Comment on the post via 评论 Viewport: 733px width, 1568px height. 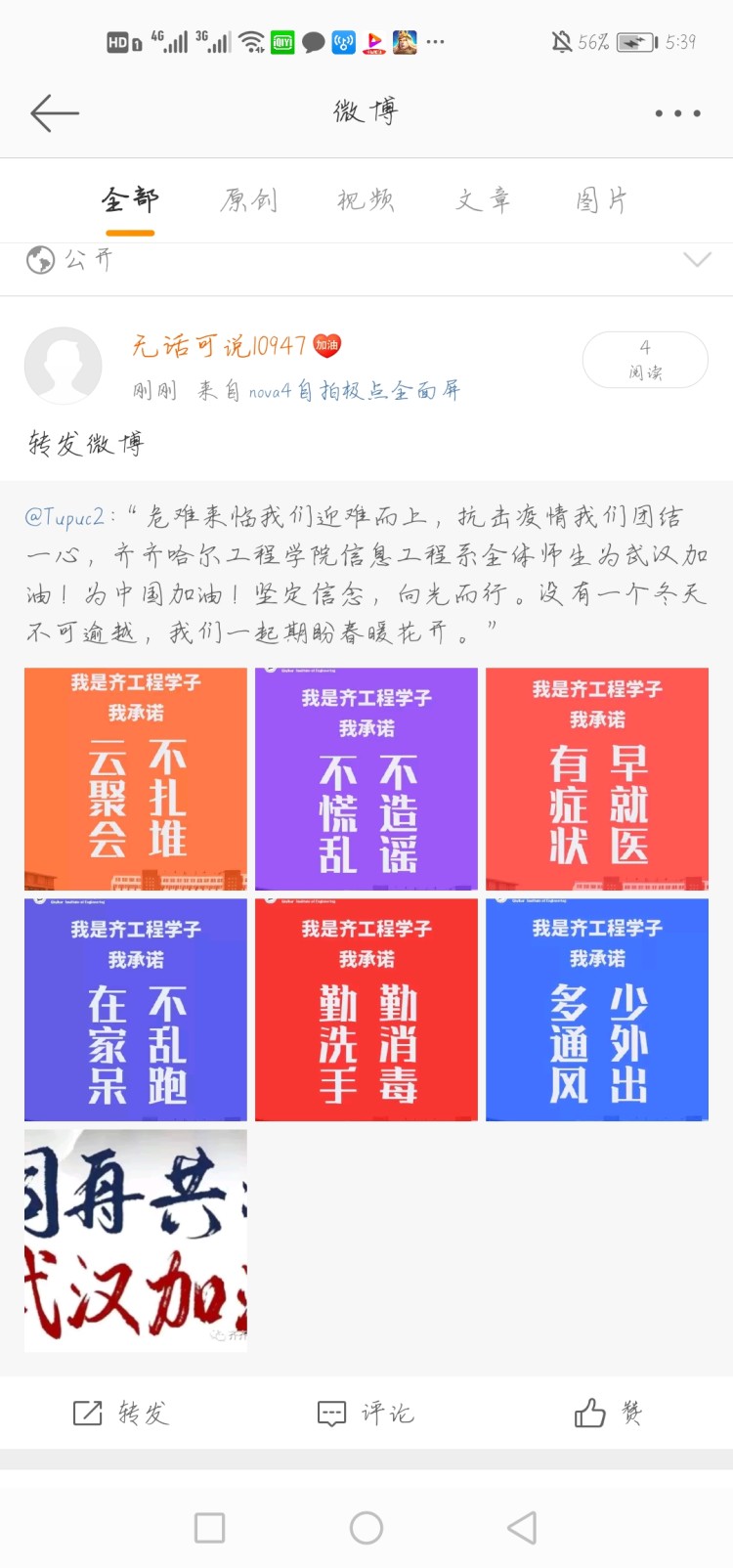click(x=366, y=1413)
